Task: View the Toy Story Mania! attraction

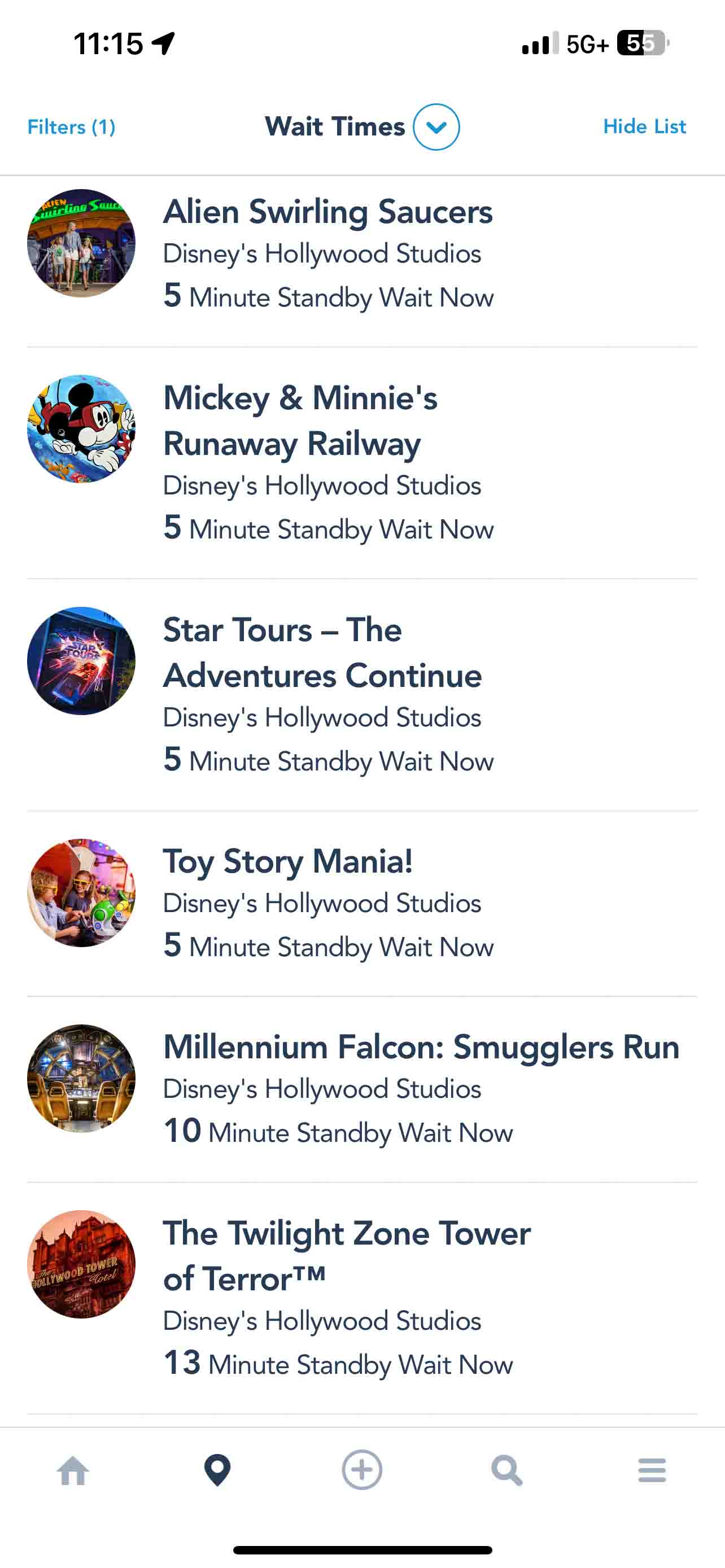Action: pyautogui.click(x=362, y=903)
